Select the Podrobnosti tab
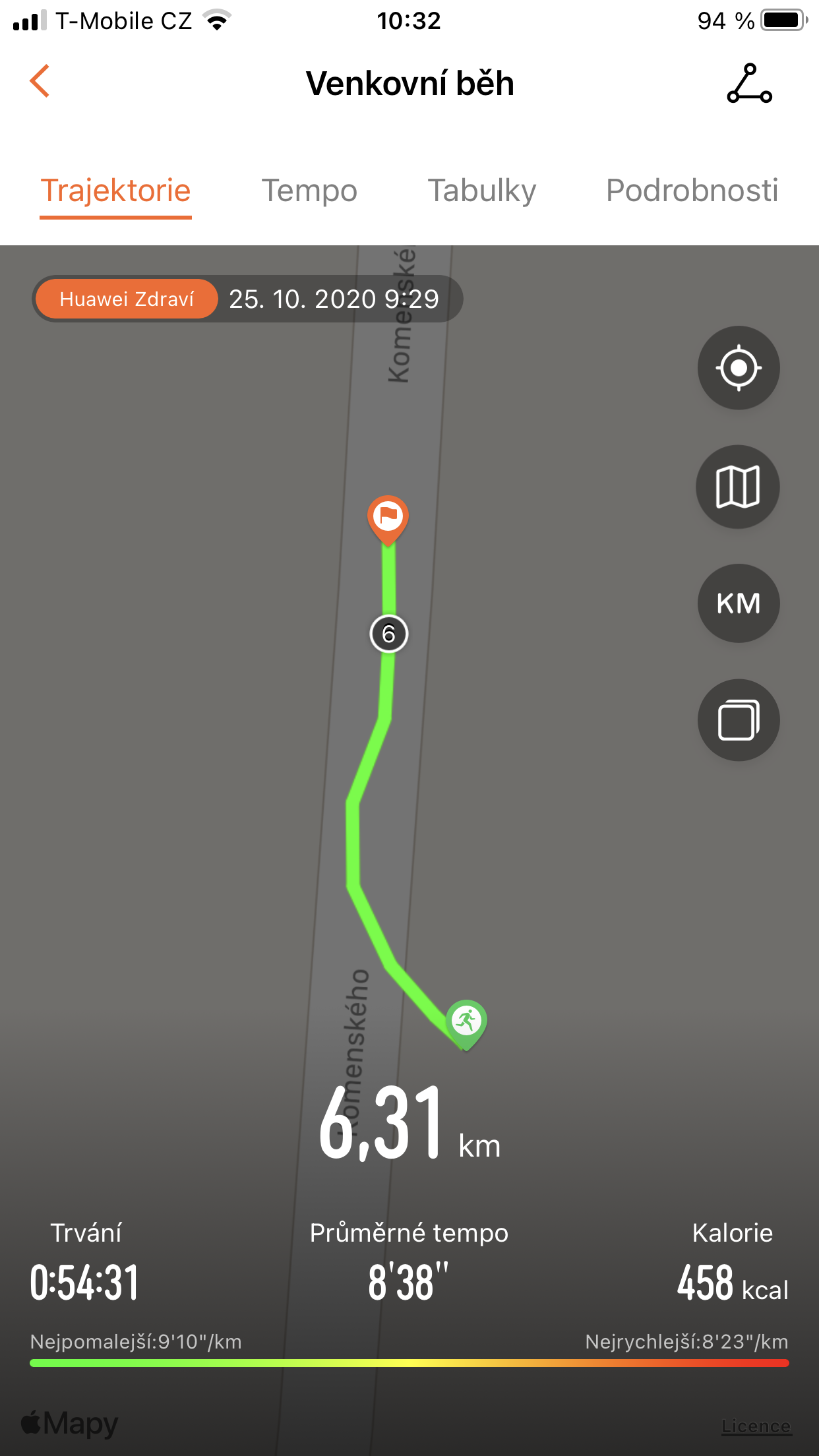Screen dimensions: 819x1456 [692, 191]
